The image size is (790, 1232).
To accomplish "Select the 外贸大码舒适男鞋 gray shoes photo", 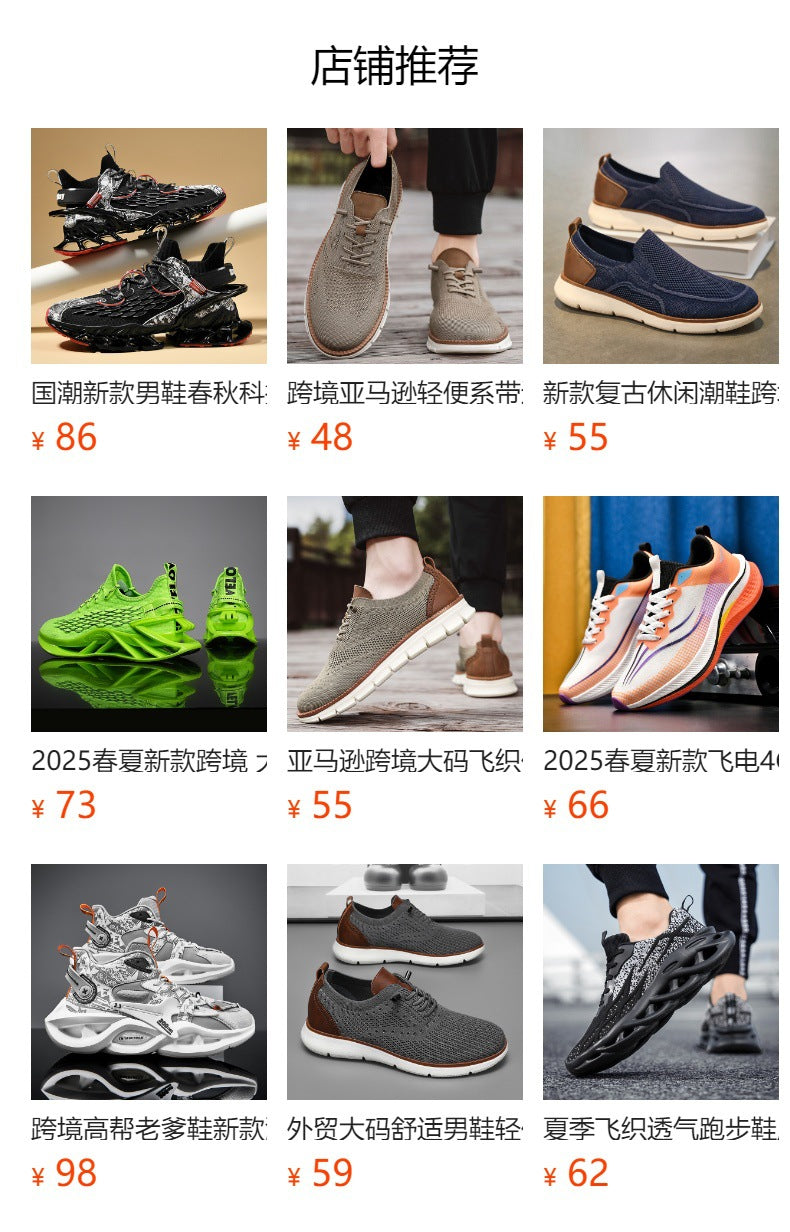I will pos(405,982).
